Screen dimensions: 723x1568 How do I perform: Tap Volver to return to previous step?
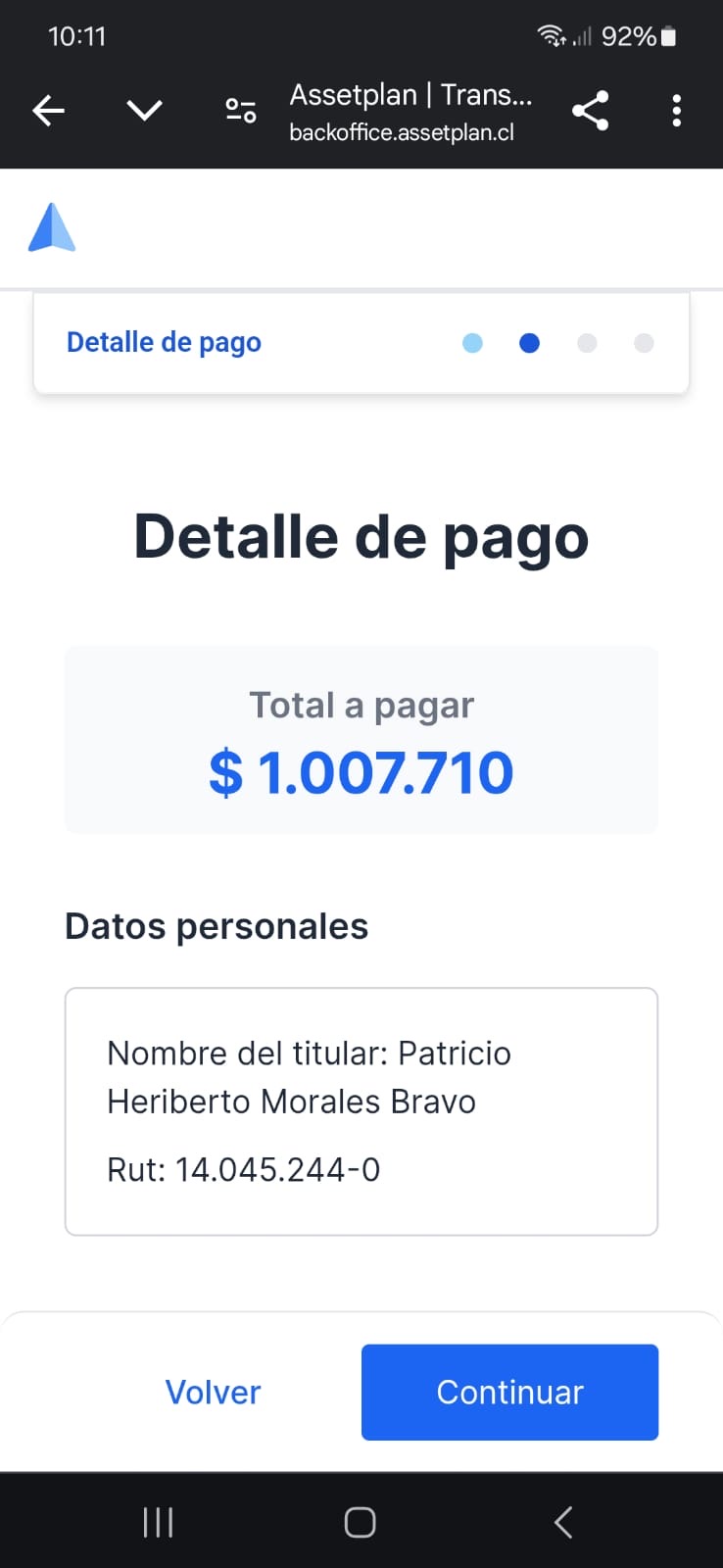pos(213,1392)
